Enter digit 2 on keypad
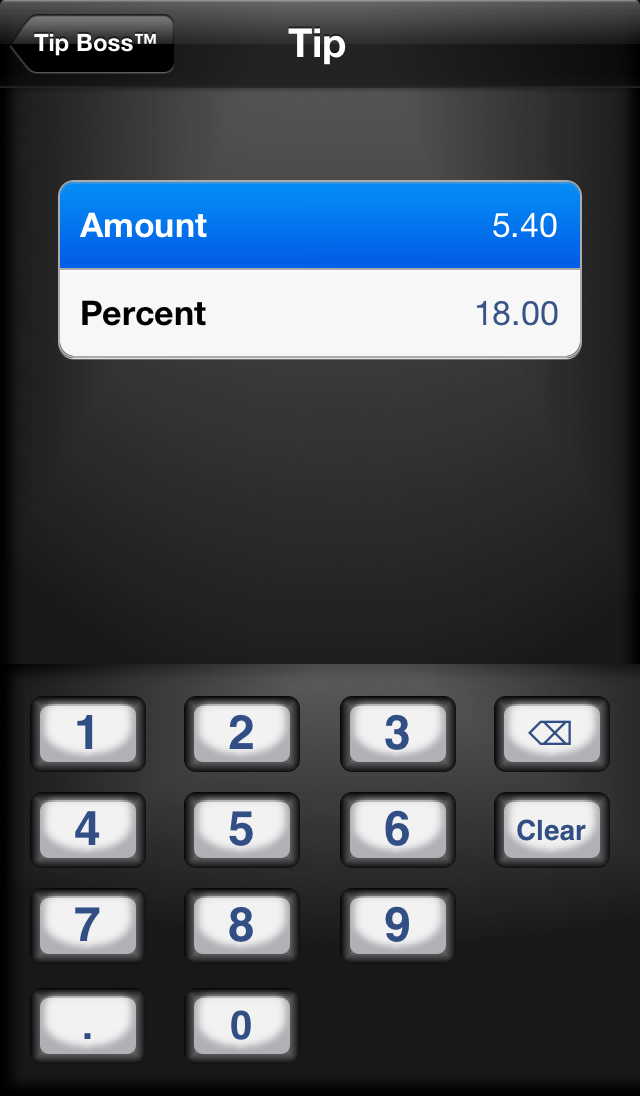Image resolution: width=640 pixels, height=1096 pixels. tap(242, 734)
